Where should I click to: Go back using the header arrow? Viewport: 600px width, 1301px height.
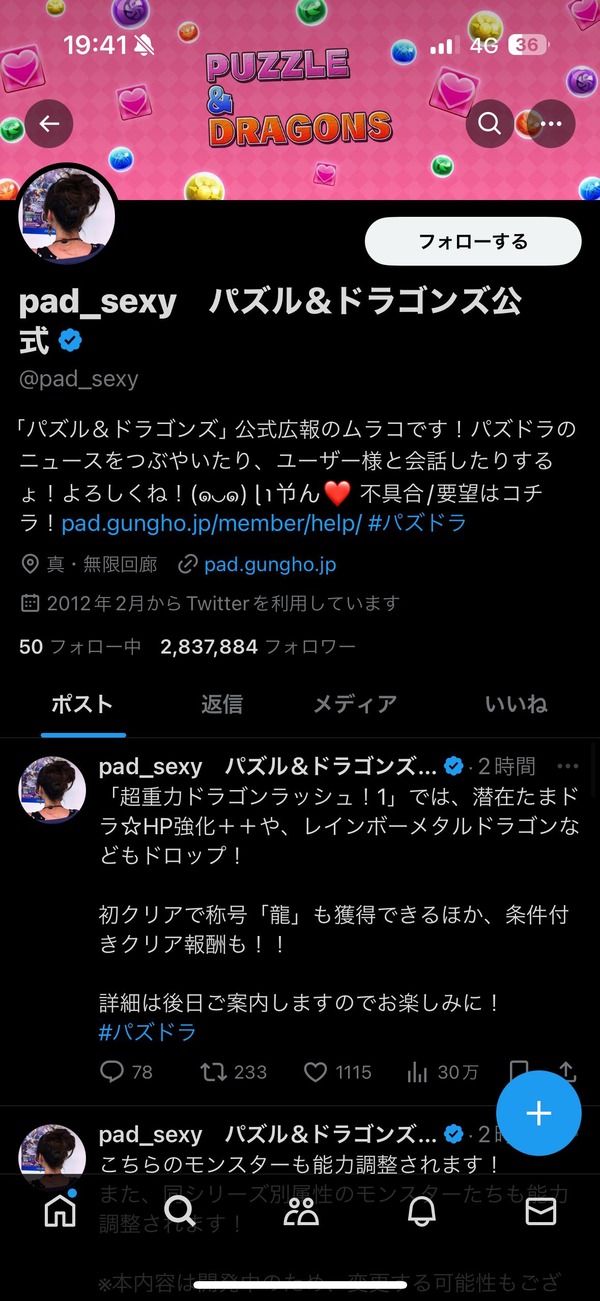50,124
